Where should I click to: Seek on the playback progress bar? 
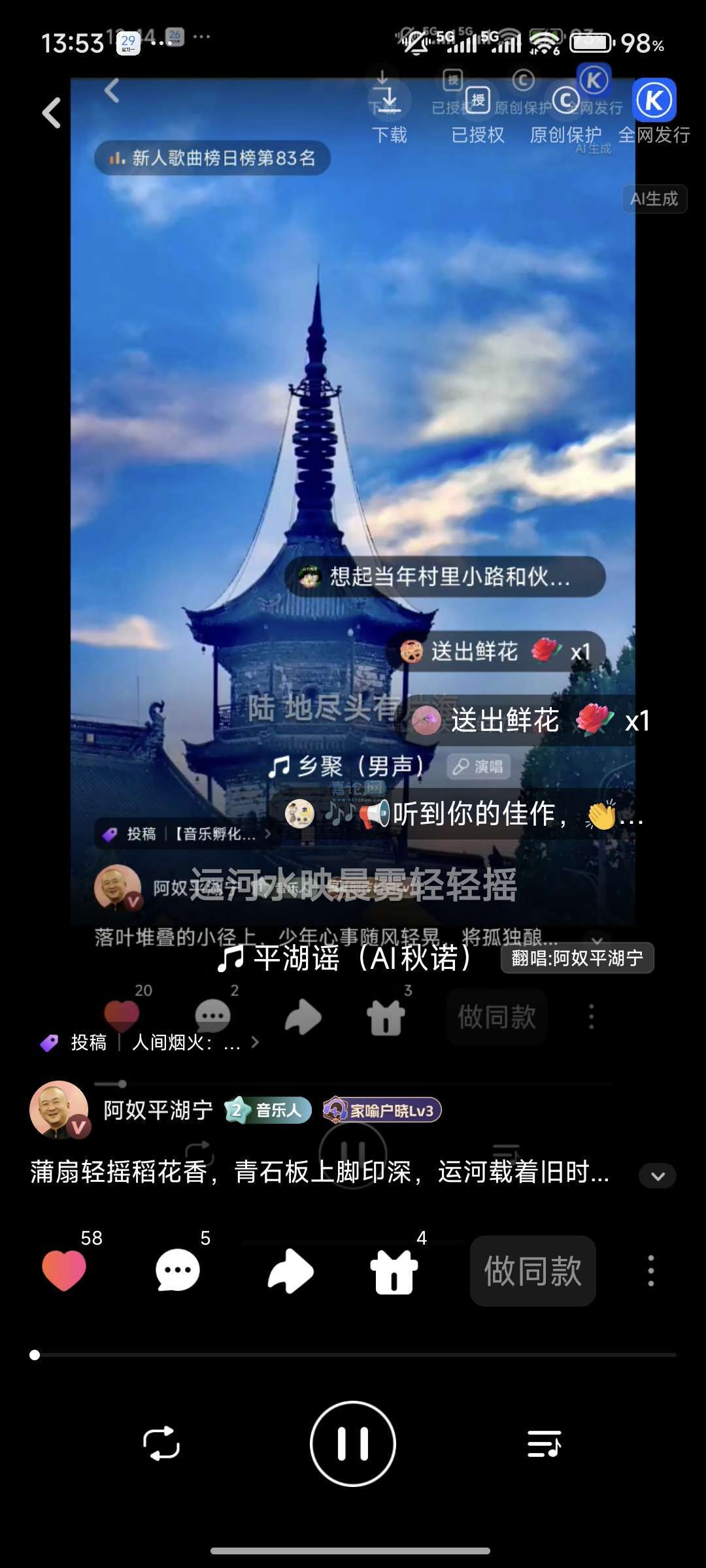click(x=353, y=1355)
